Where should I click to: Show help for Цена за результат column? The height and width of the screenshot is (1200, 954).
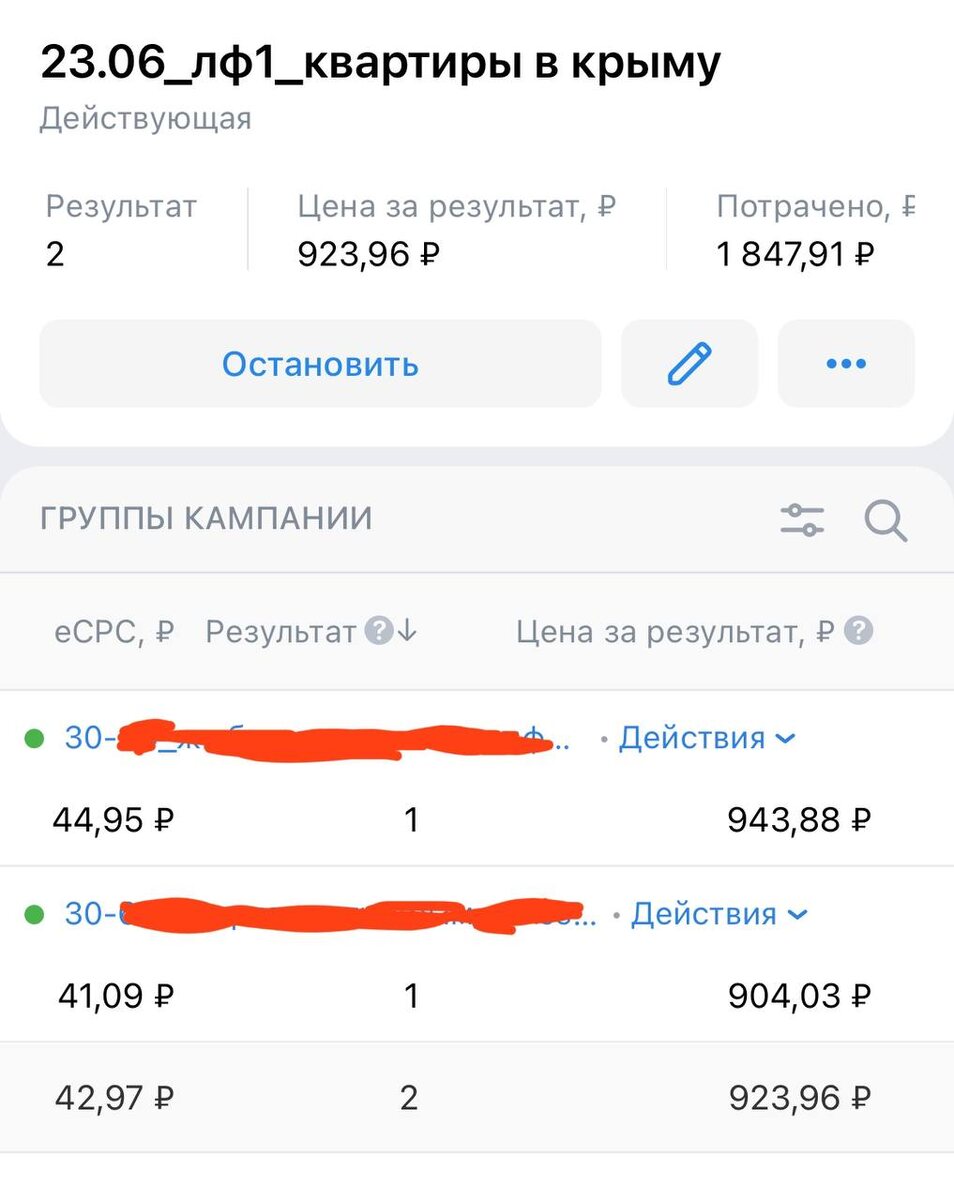click(859, 632)
